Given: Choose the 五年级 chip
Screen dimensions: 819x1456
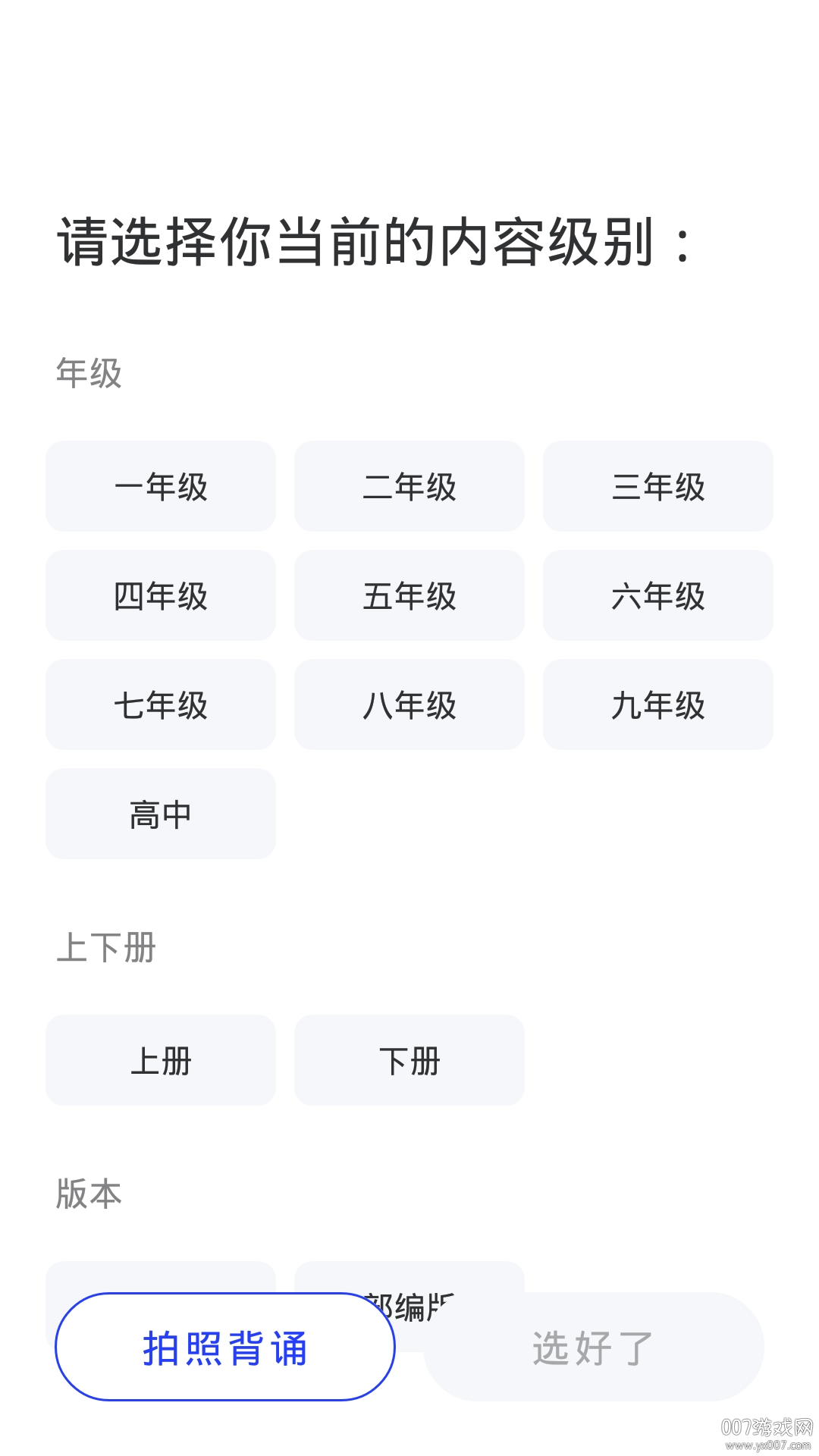Looking at the screenshot, I should (x=409, y=595).
